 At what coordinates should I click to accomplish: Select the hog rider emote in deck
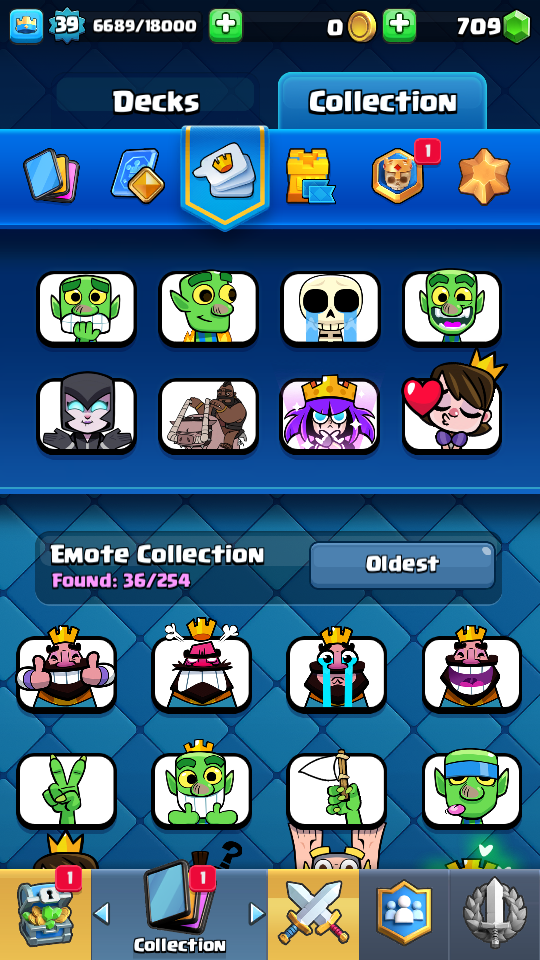[x=208, y=416]
